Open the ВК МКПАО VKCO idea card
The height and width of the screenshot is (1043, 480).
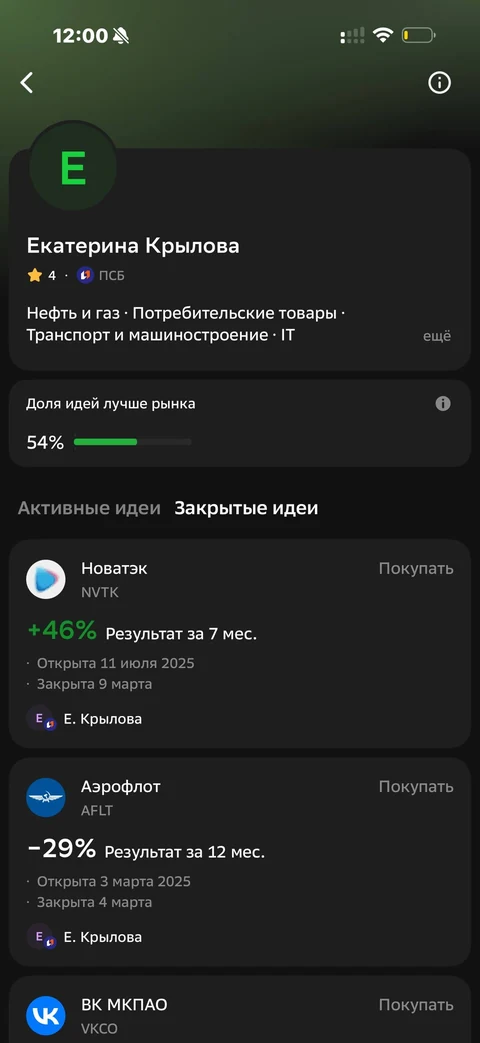pos(240,1010)
